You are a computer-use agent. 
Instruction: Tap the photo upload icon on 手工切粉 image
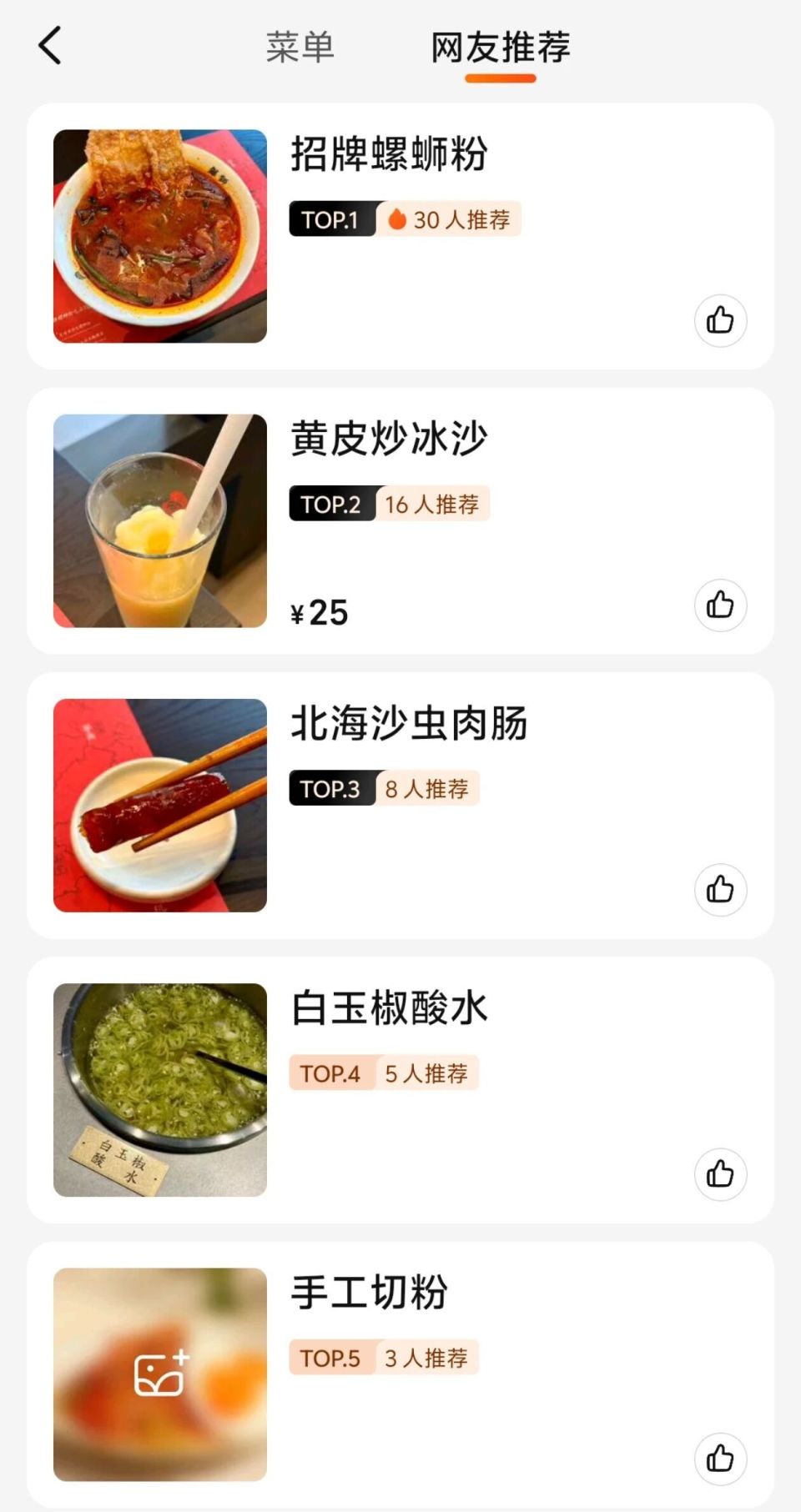160,1368
